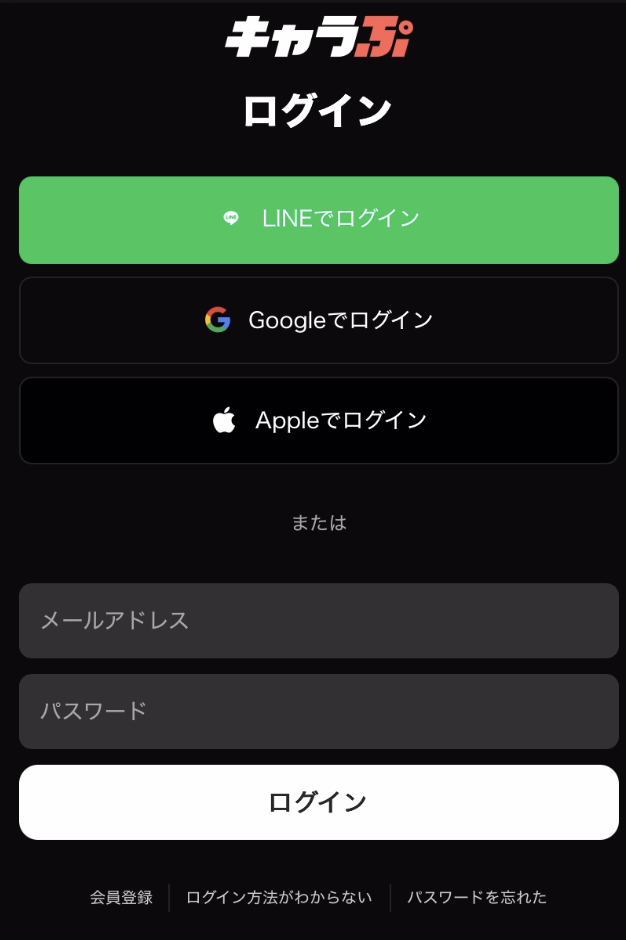Open ログイン方法がわからない help link
626x940 pixels.
(279, 897)
